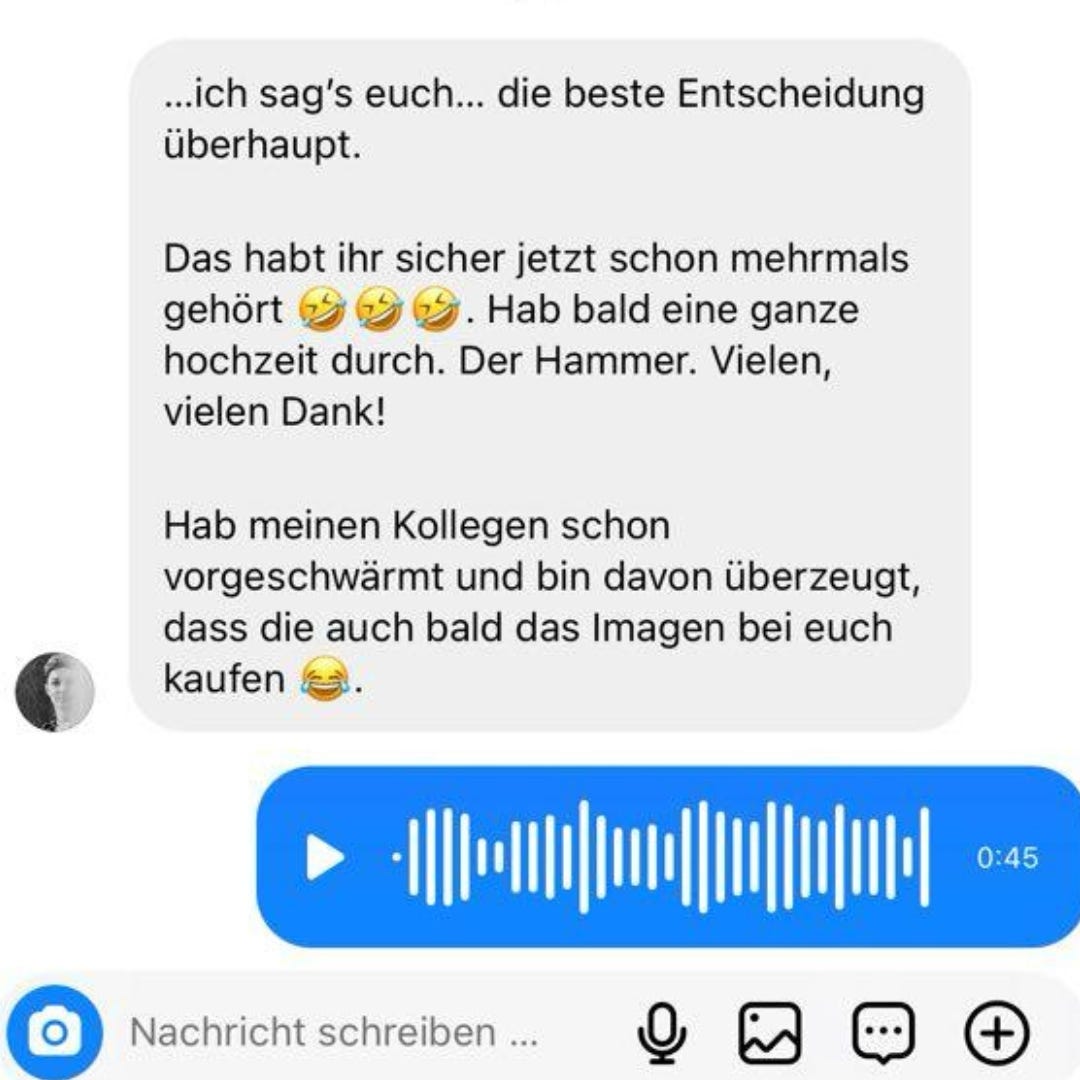
Task: Play the 0:45 voice message
Action: [x=325, y=858]
